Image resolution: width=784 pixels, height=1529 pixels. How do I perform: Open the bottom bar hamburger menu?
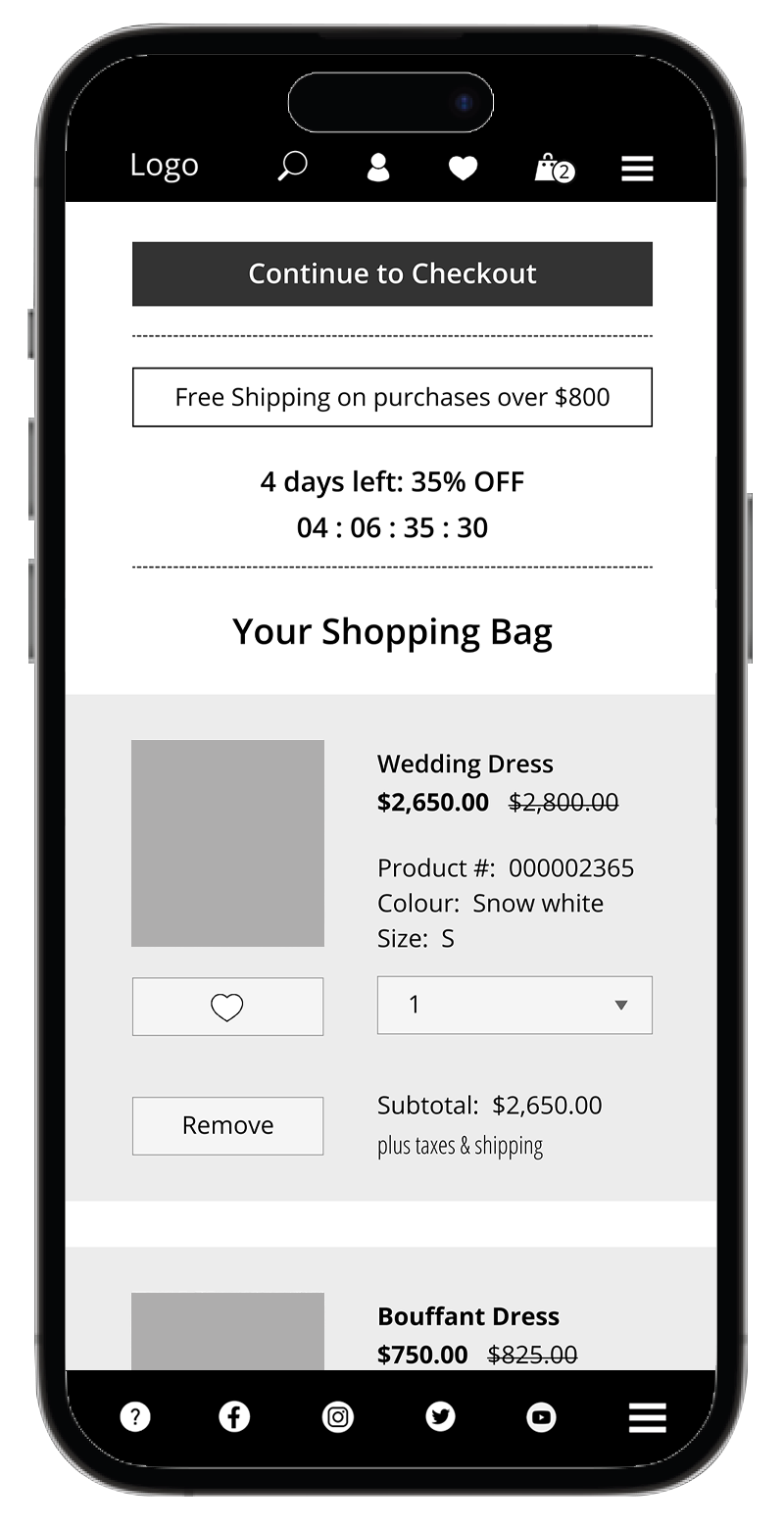point(647,1416)
